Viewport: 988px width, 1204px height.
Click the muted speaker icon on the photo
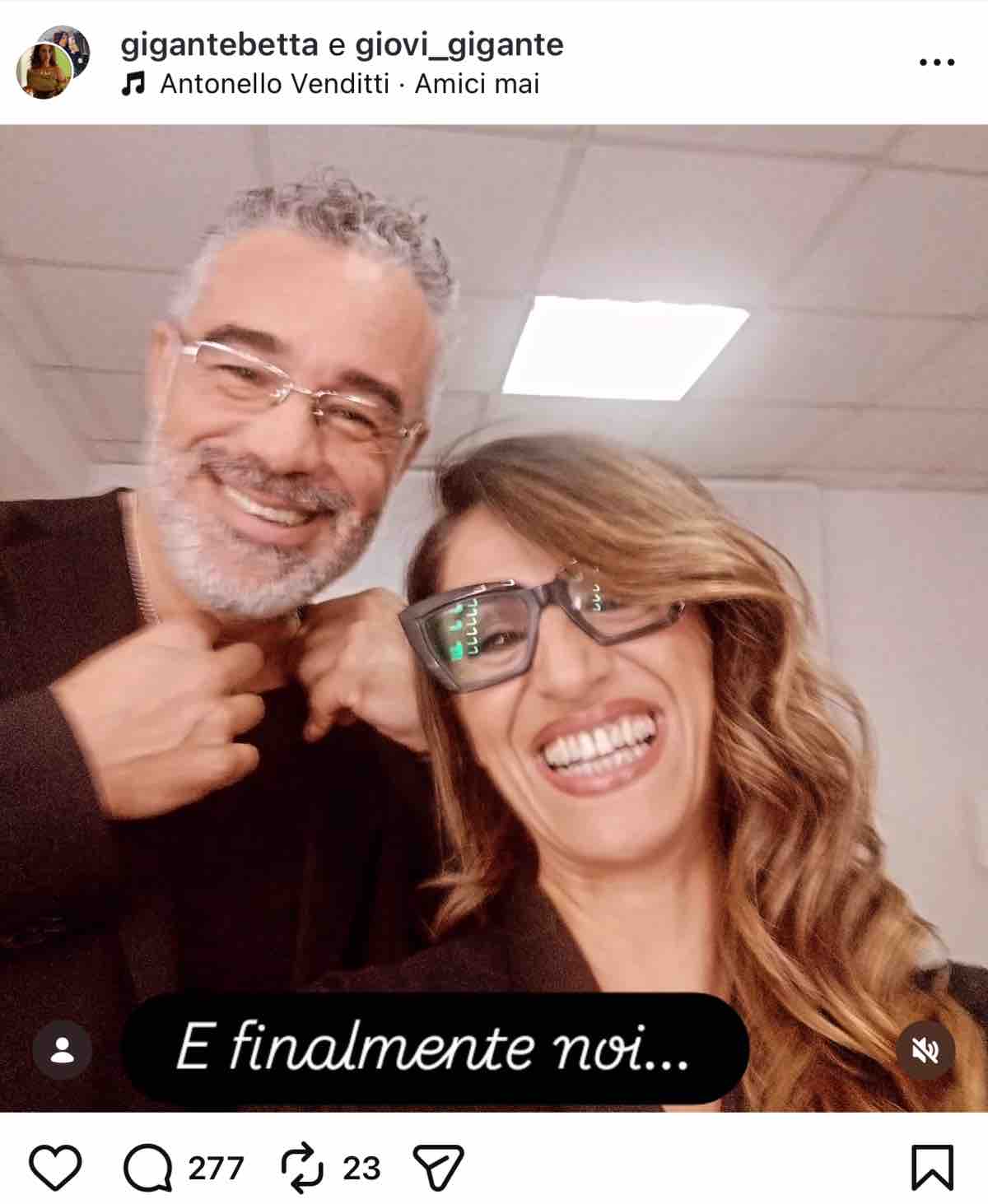925,1048
